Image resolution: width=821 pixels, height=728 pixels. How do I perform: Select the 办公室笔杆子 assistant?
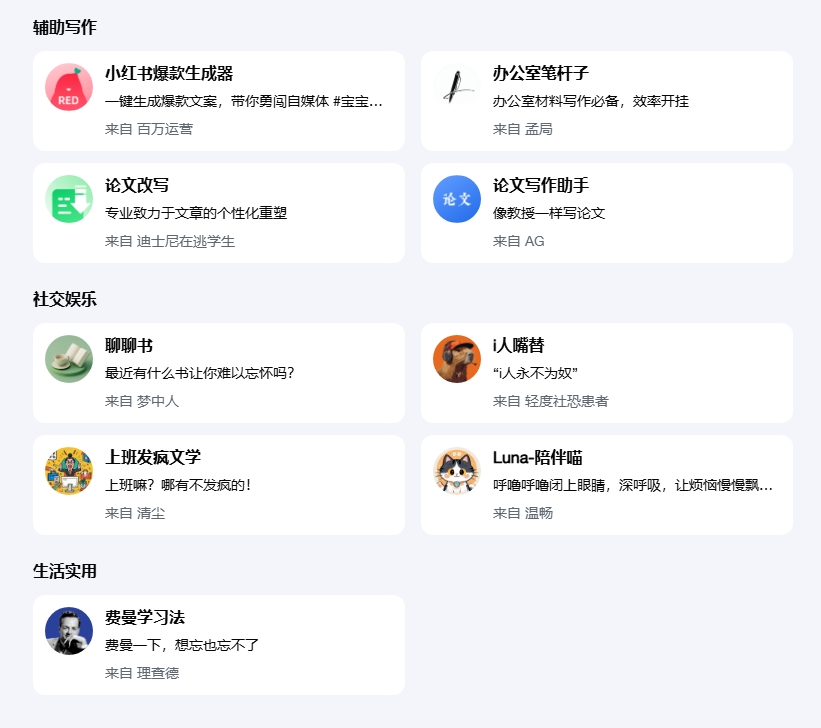pyautogui.click(x=606, y=101)
